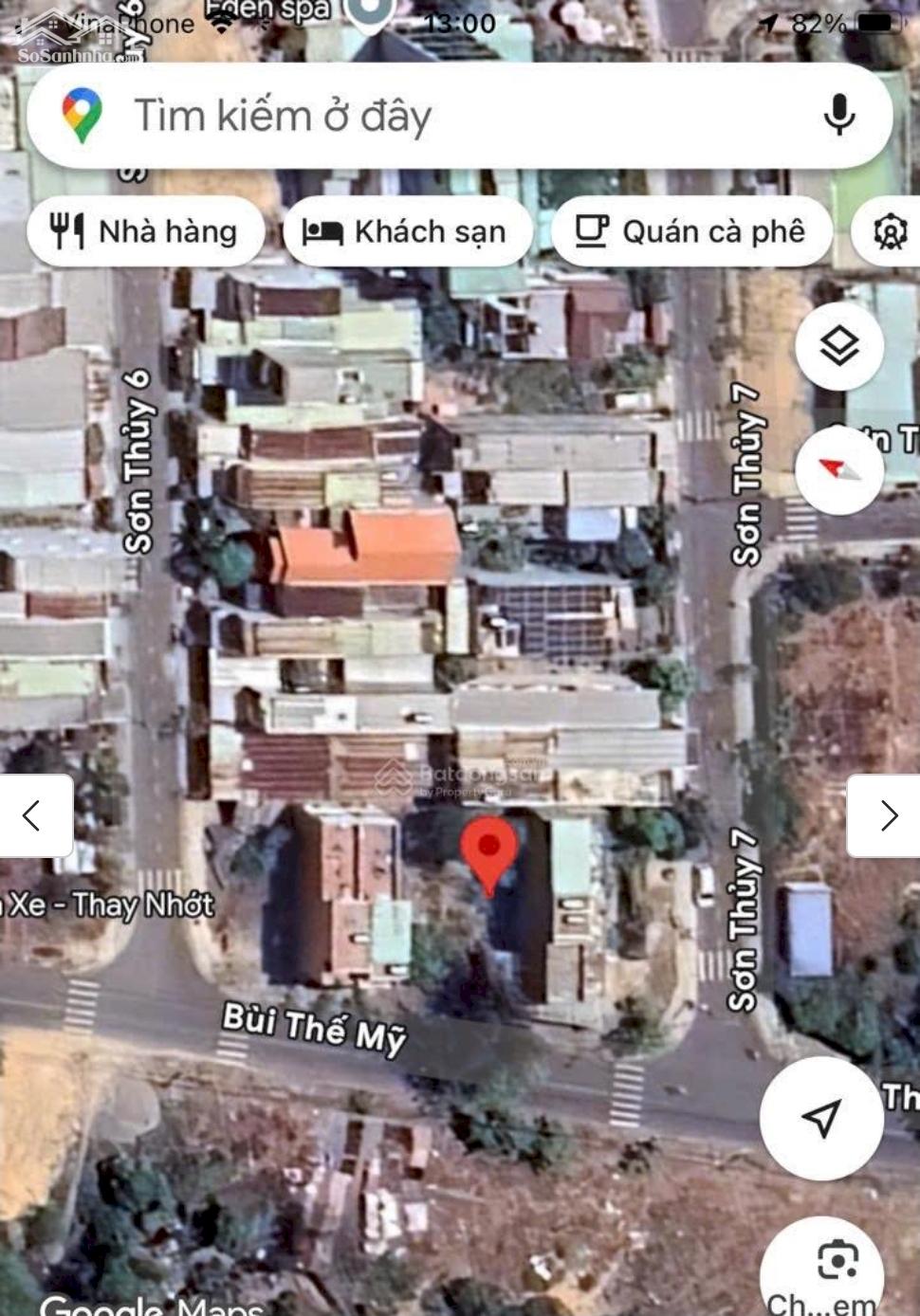Go back using the left chevron arrow
The height and width of the screenshot is (1316, 920).
[32, 813]
